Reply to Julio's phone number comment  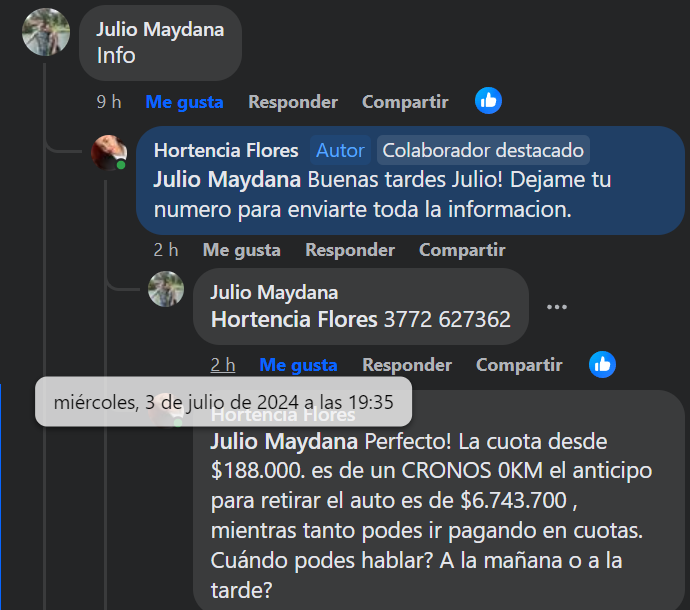[407, 365]
